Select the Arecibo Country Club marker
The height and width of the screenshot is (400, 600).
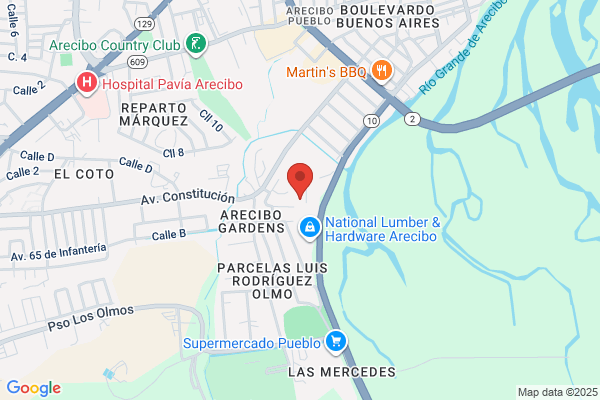pos(196,44)
